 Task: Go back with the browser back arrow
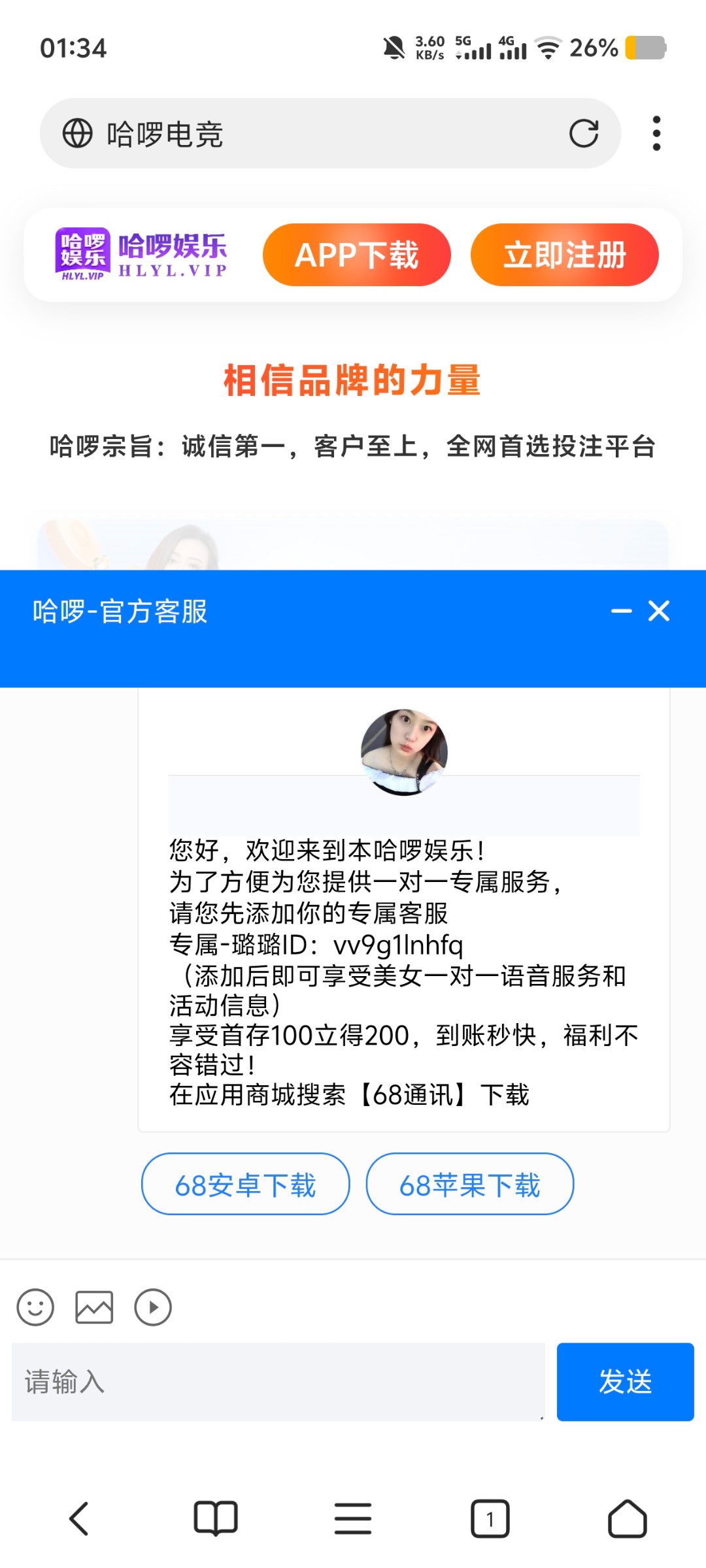pos(79,1518)
